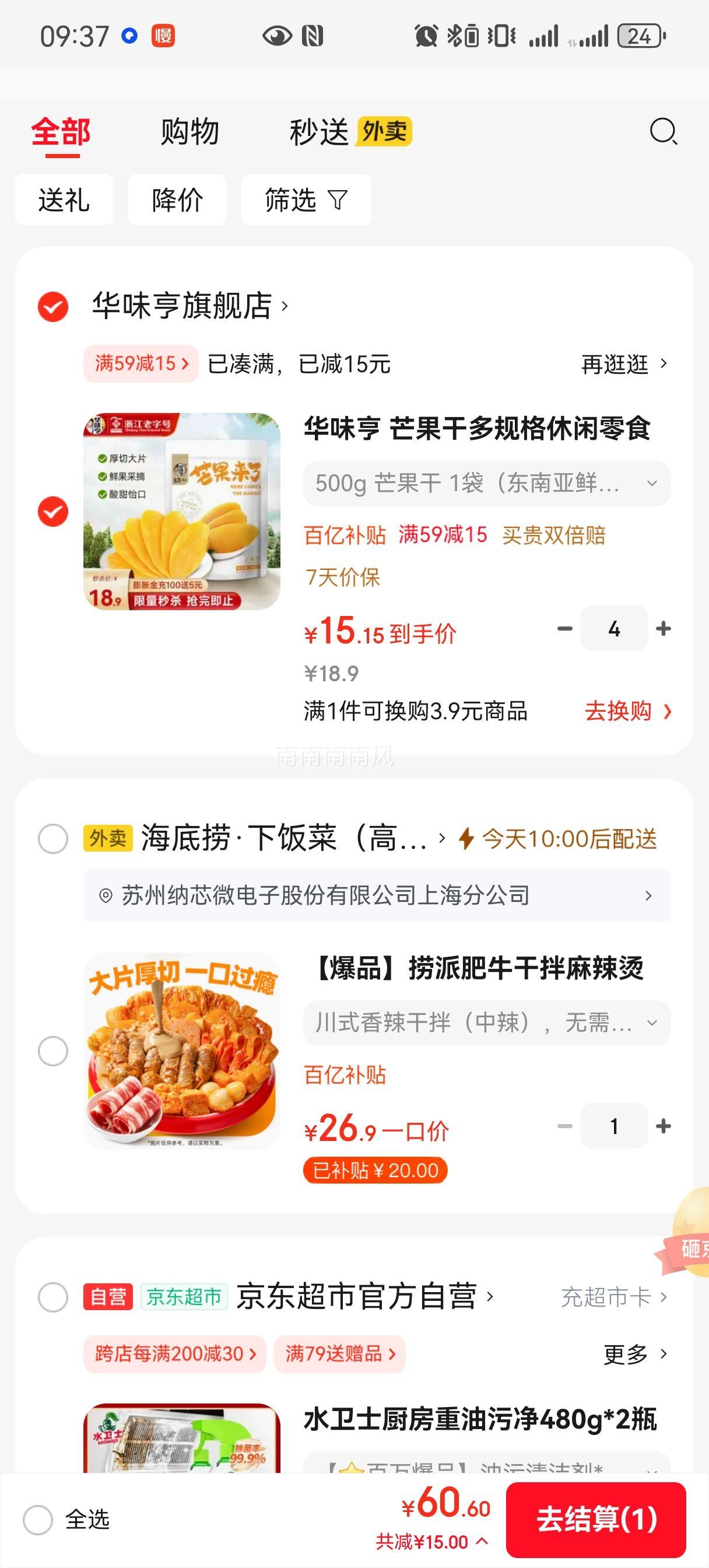Uncheck the 华味亨旗舰店 store checkbox

52,307
